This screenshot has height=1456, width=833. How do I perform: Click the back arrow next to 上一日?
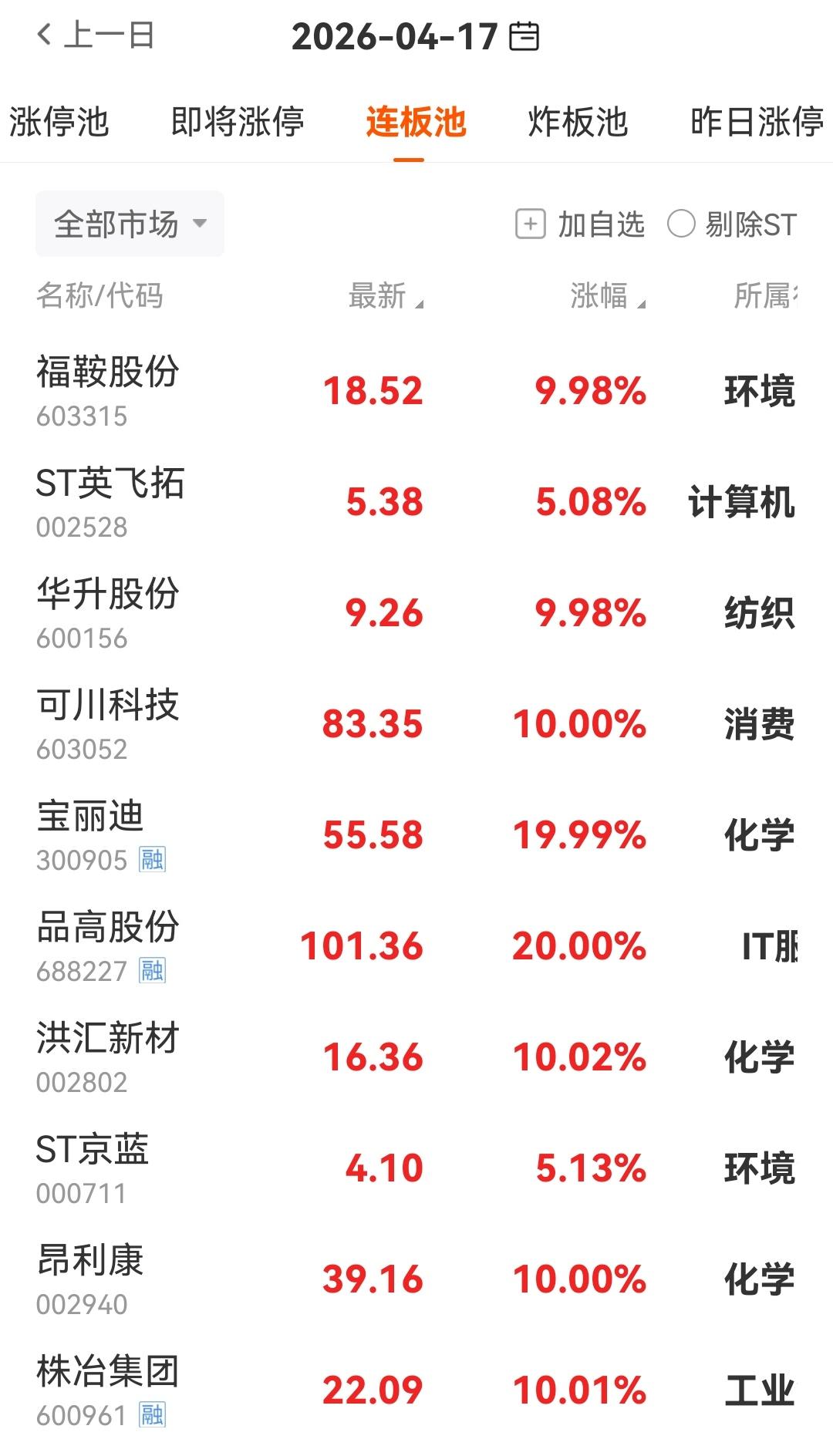pyautogui.click(x=42, y=37)
